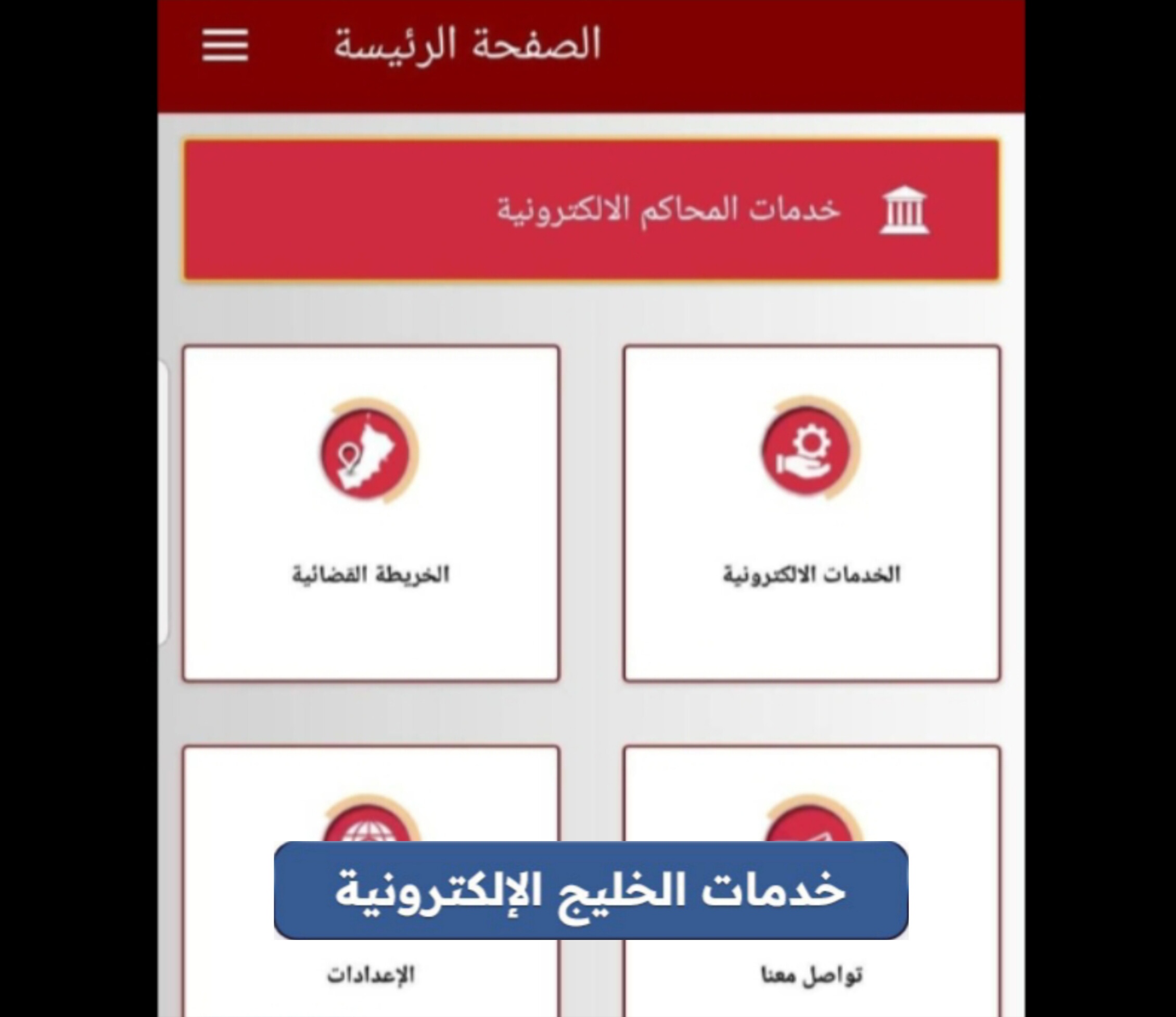Go to the الإعدادات card
The width and height of the screenshot is (1176, 1017).
click(370, 974)
